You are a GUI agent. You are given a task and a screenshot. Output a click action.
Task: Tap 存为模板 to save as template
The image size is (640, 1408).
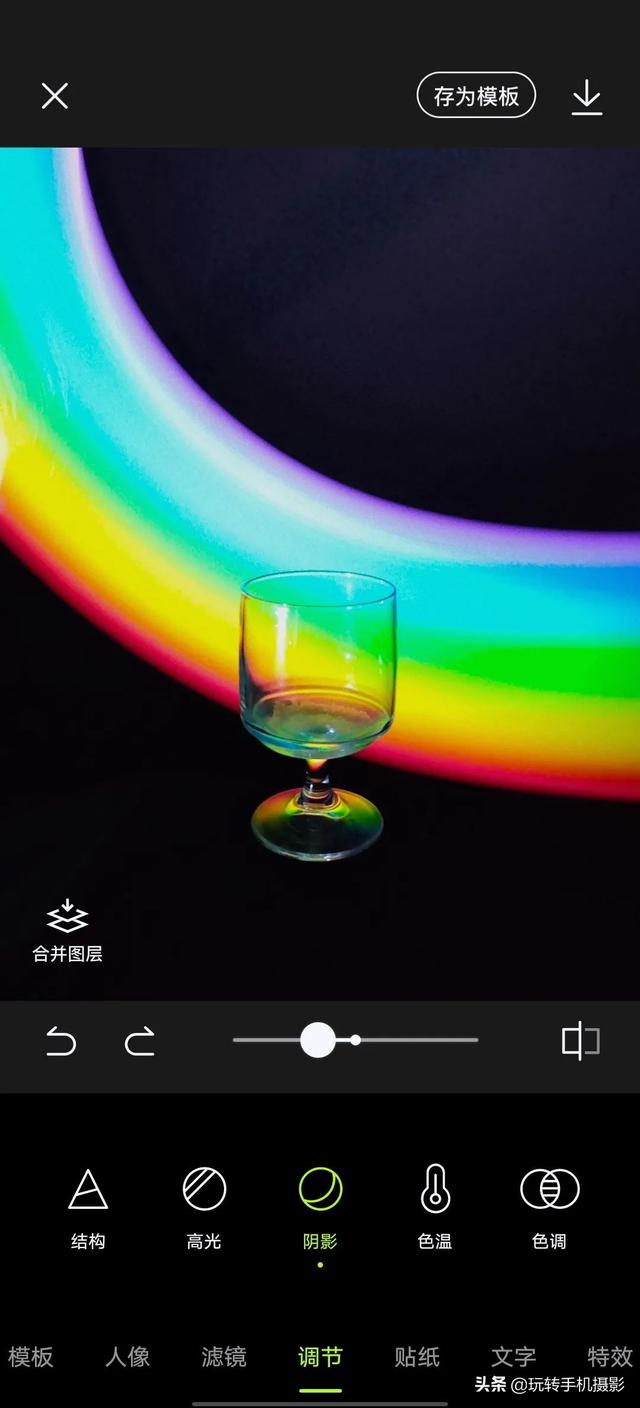tap(476, 96)
